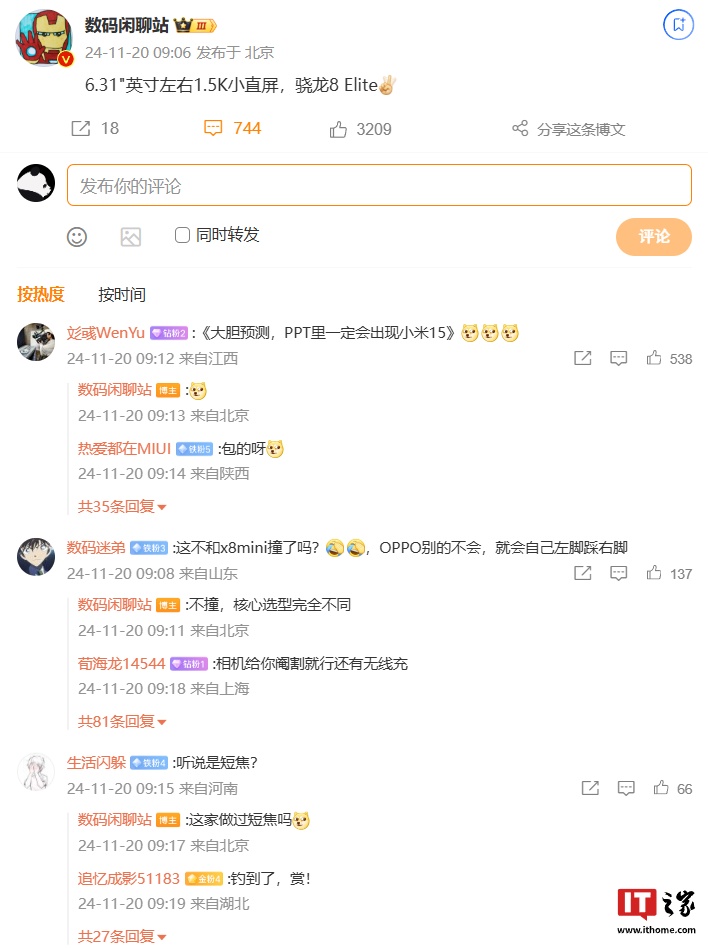
Task: Forward 生活闪躲's comment
Action: [590, 788]
